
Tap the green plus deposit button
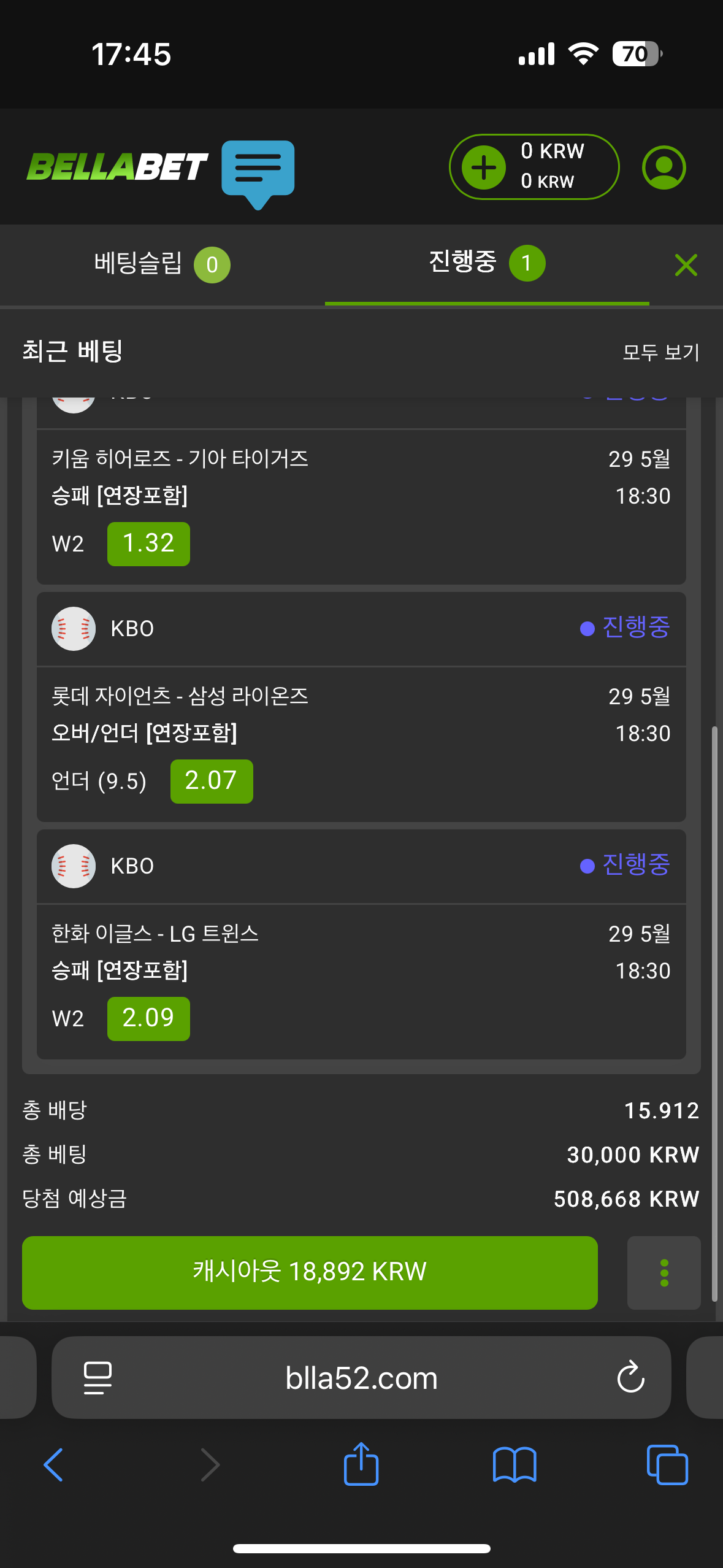(x=484, y=167)
